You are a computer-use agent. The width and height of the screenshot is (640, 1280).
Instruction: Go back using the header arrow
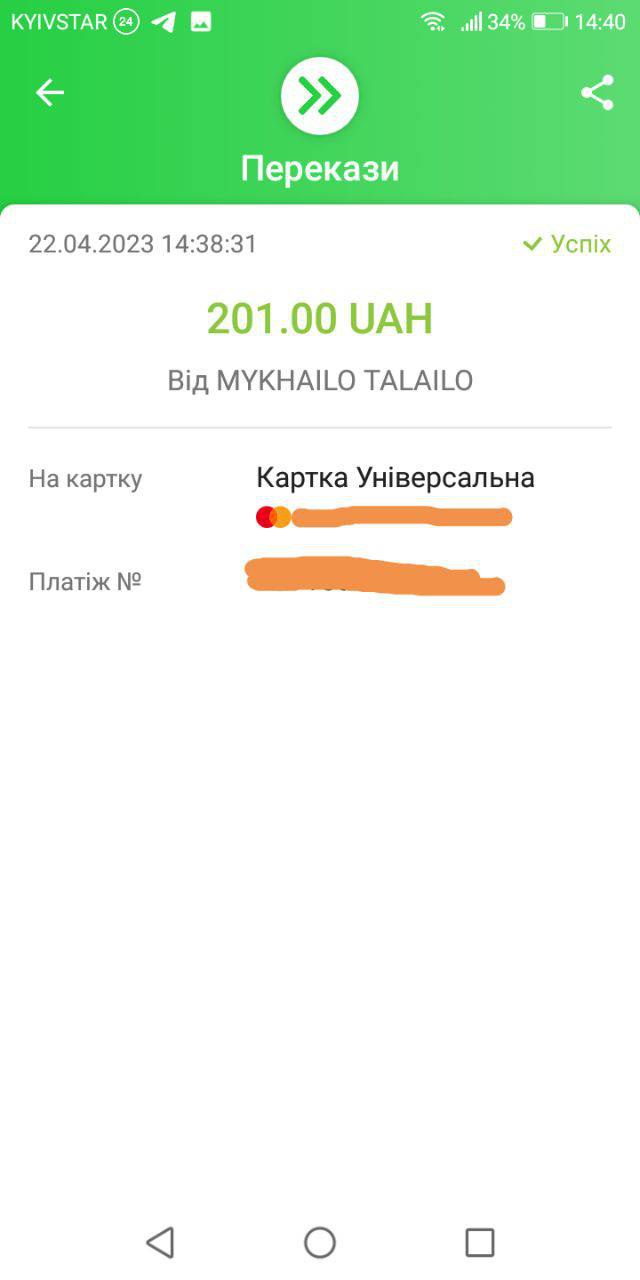pyautogui.click(x=49, y=93)
